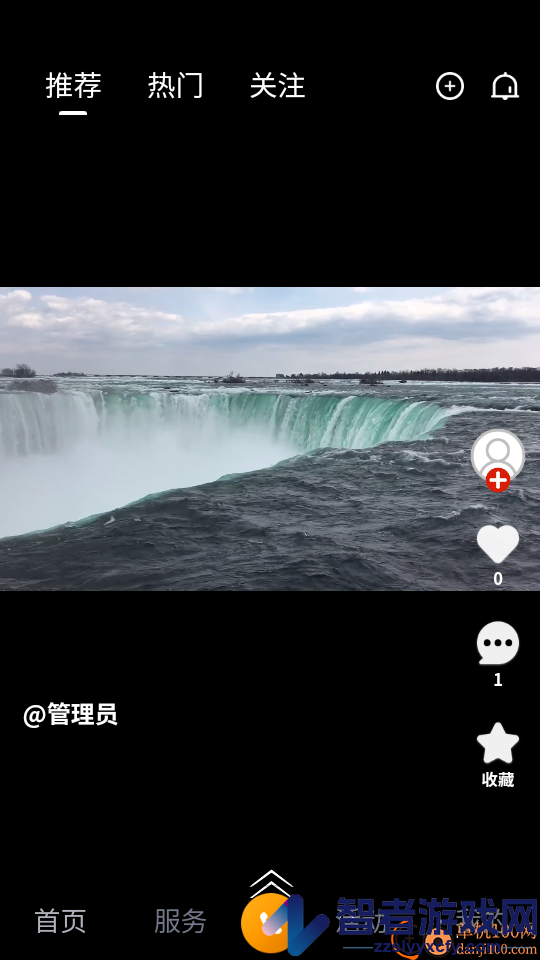Play the waterfall video
Screen dimensions: 540x960
(270, 439)
